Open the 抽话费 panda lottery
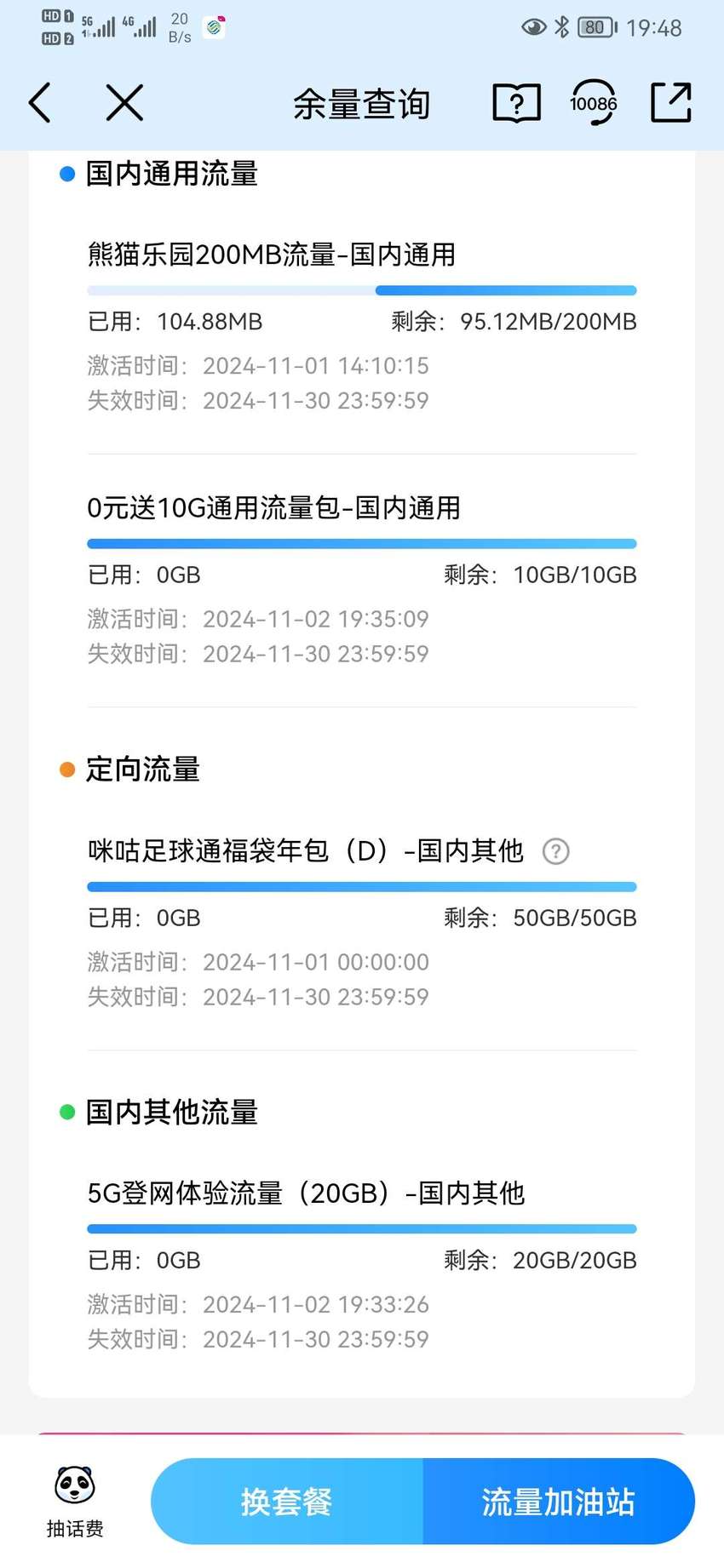The image size is (724, 1568). (75, 1502)
